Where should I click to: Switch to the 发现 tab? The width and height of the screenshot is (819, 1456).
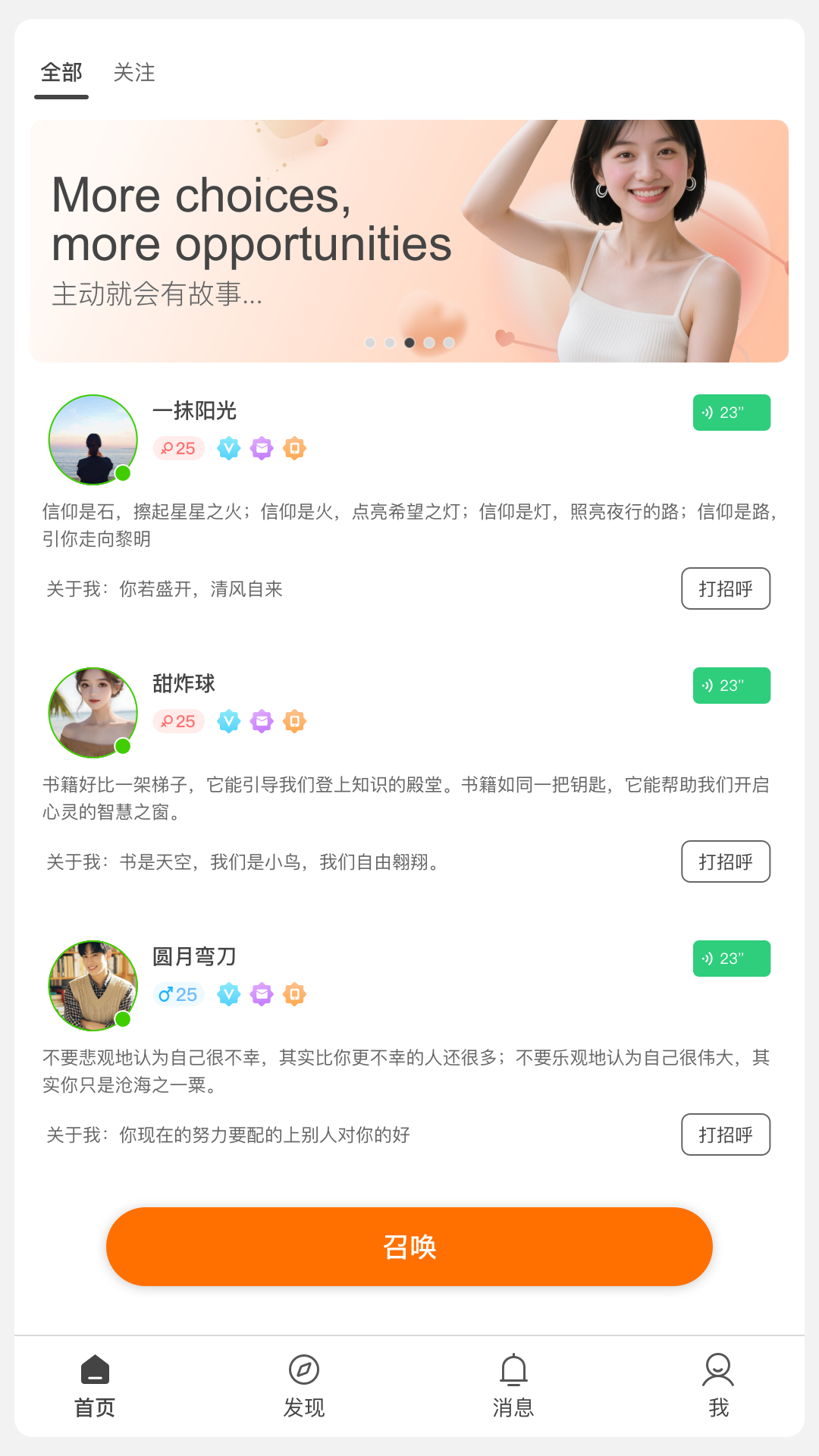pyautogui.click(x=304, y=1385)
